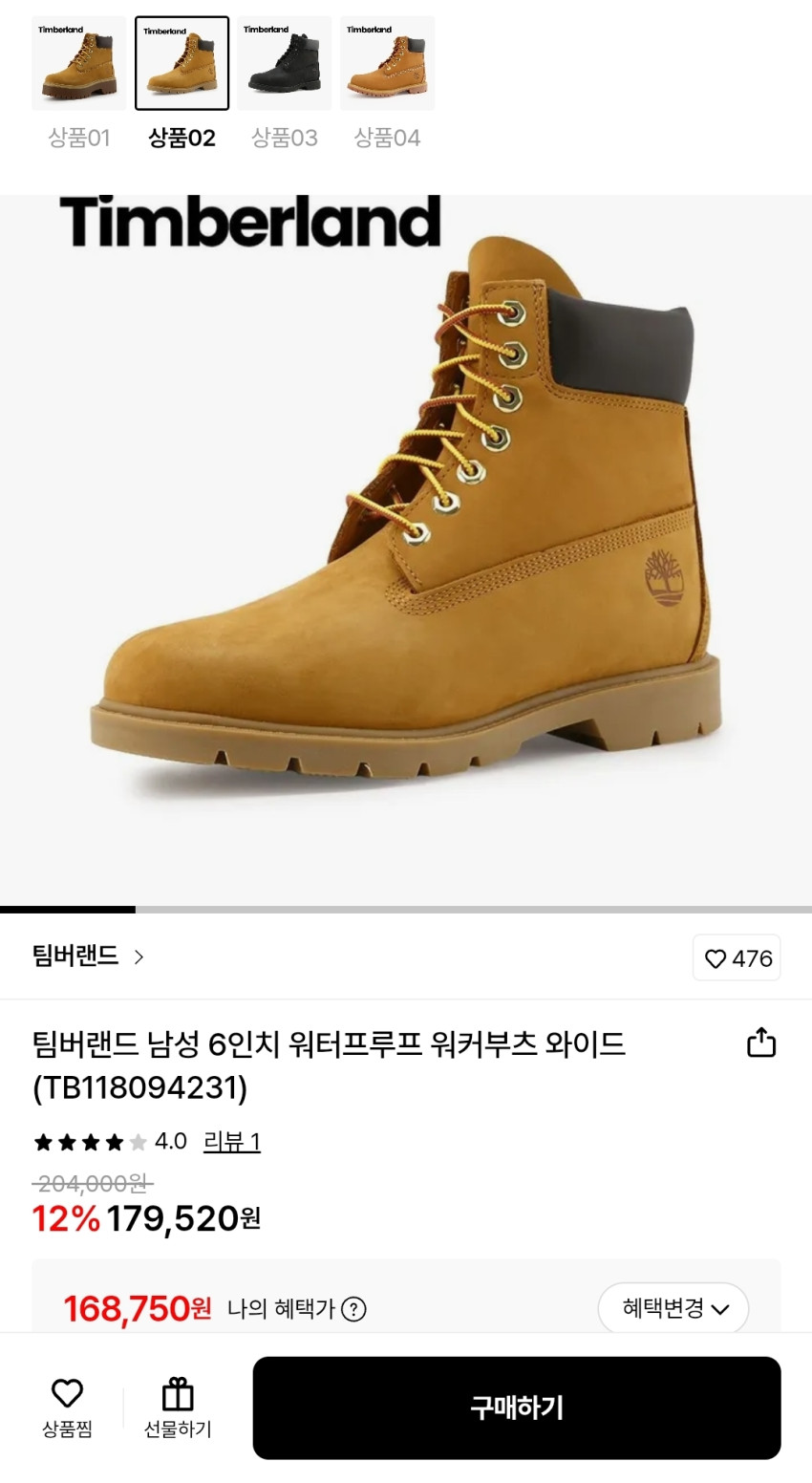This screenshot has width=812, height=1483.
Task: Tap 선물하기 to gift this item
Action: tap(178, 1408)
